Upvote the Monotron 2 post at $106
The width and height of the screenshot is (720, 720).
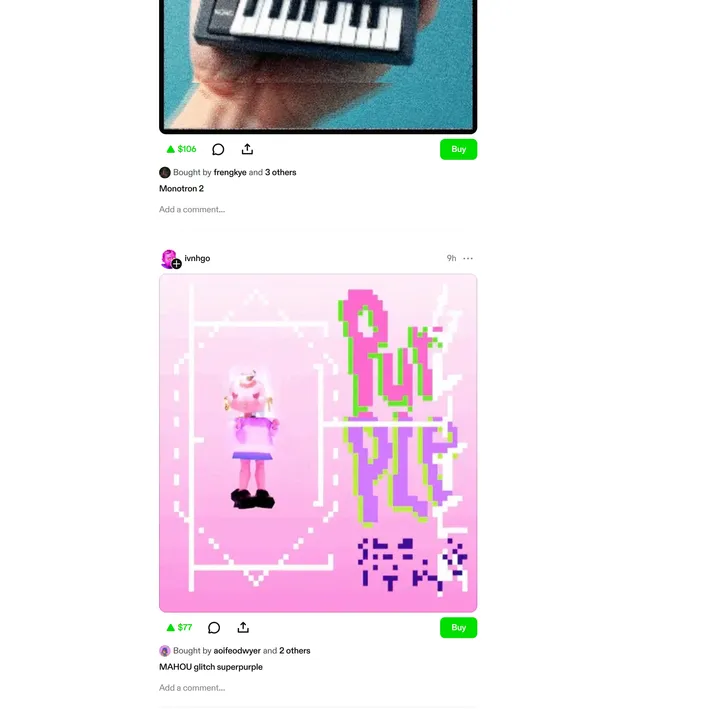tap(181, 149)
